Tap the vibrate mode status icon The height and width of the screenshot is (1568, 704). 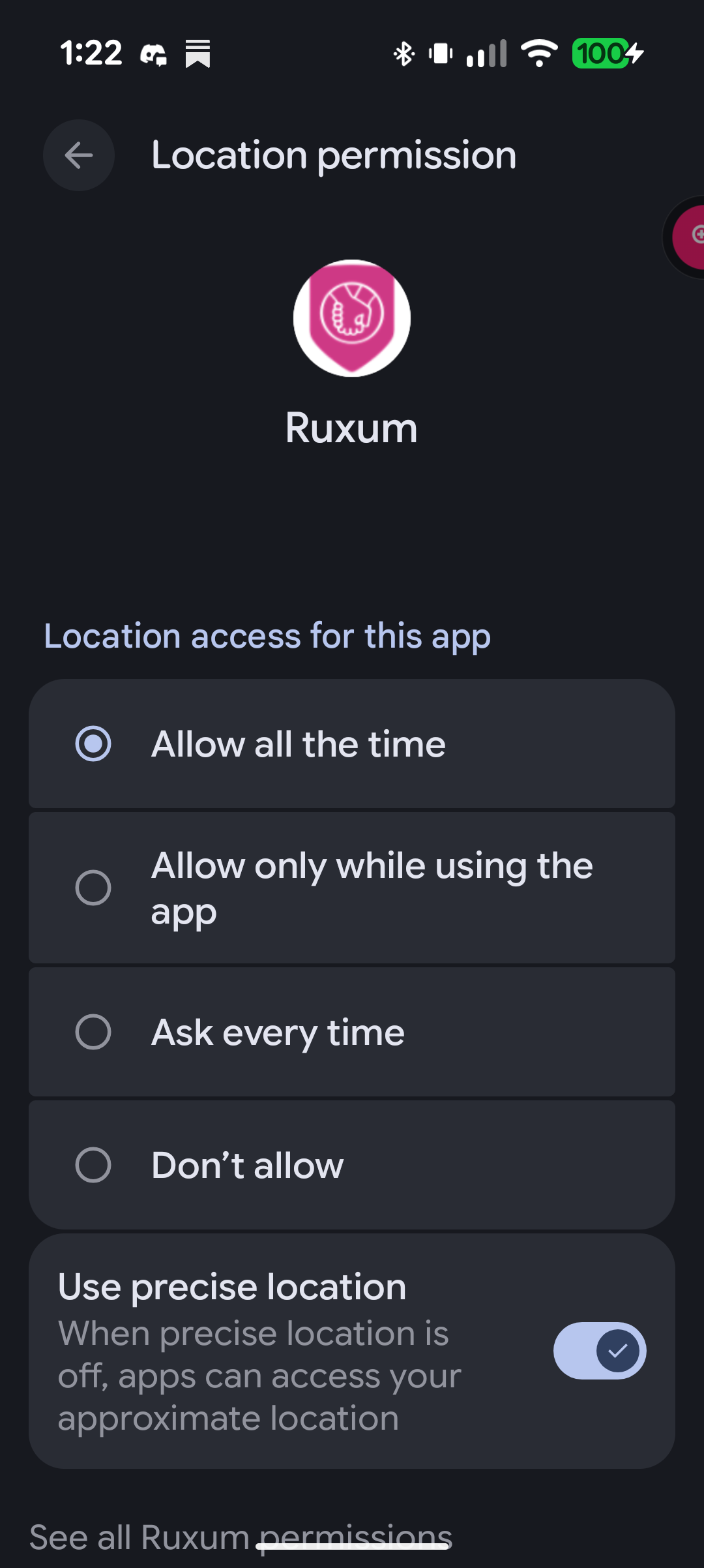pyautogui.click(x=439, y=53)
